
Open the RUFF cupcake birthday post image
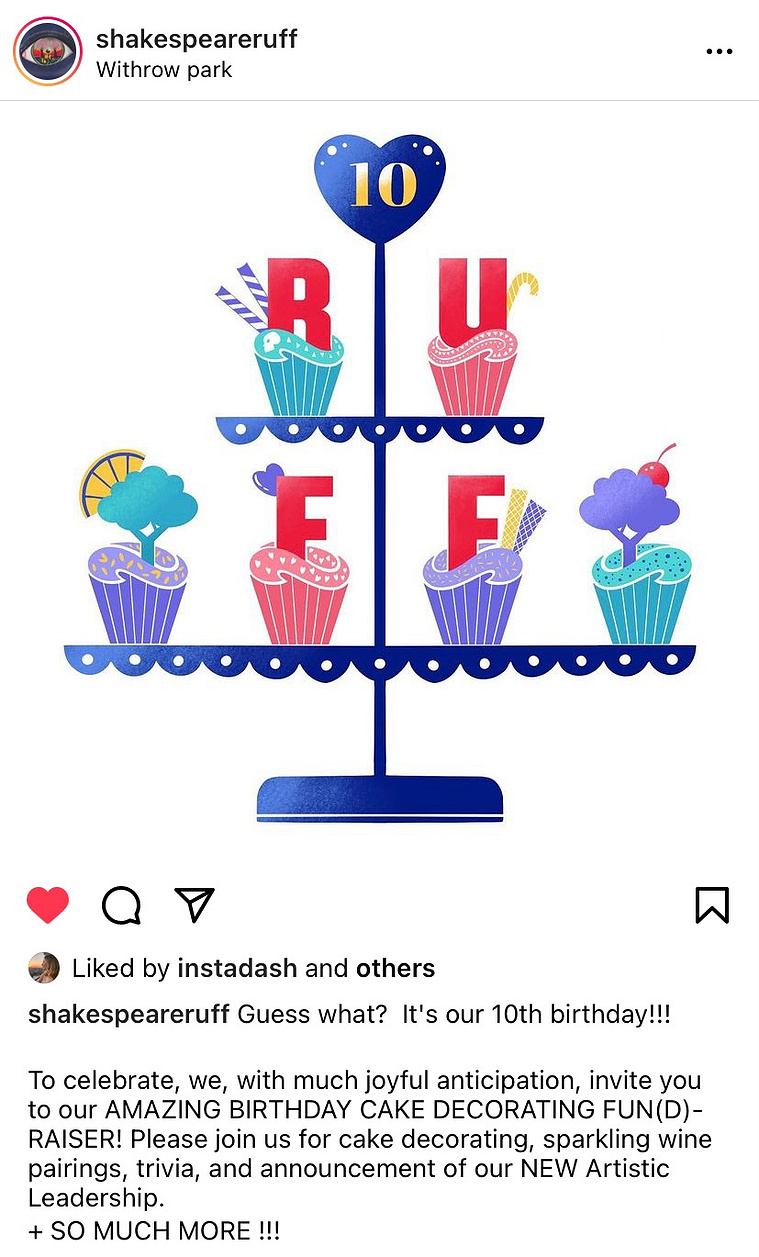(x=379, y=480)
